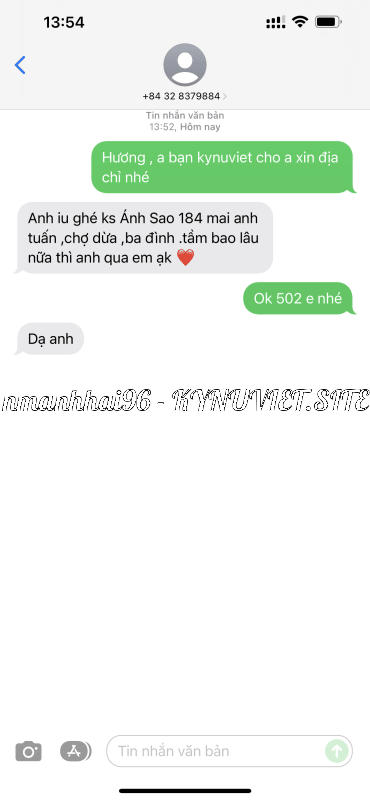Screen dimensions: 370x800
Task: Go back to the messages list
Action: (20, 65)
